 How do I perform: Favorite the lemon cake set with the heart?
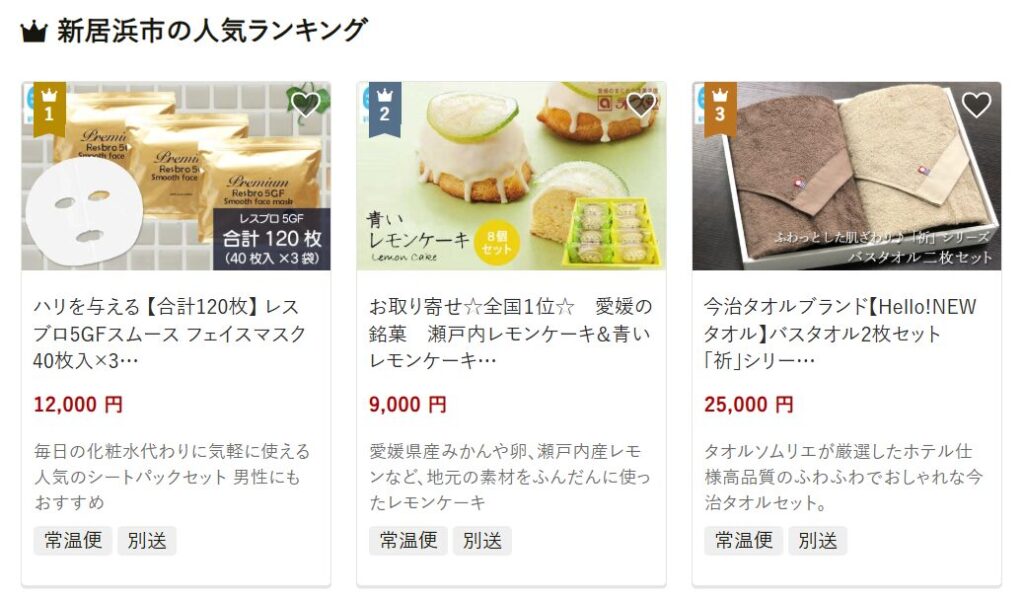(x=640, y=104)
